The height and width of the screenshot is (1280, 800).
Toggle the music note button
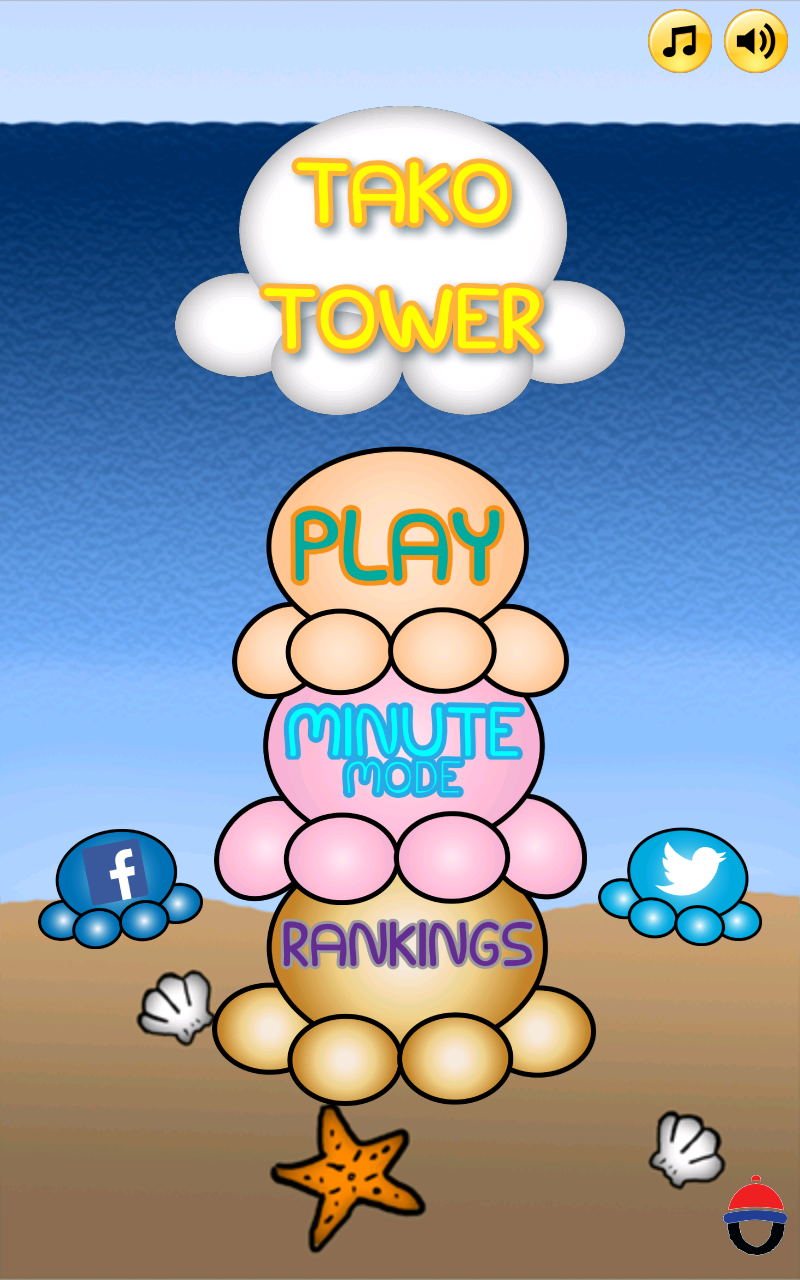(680, 41)
